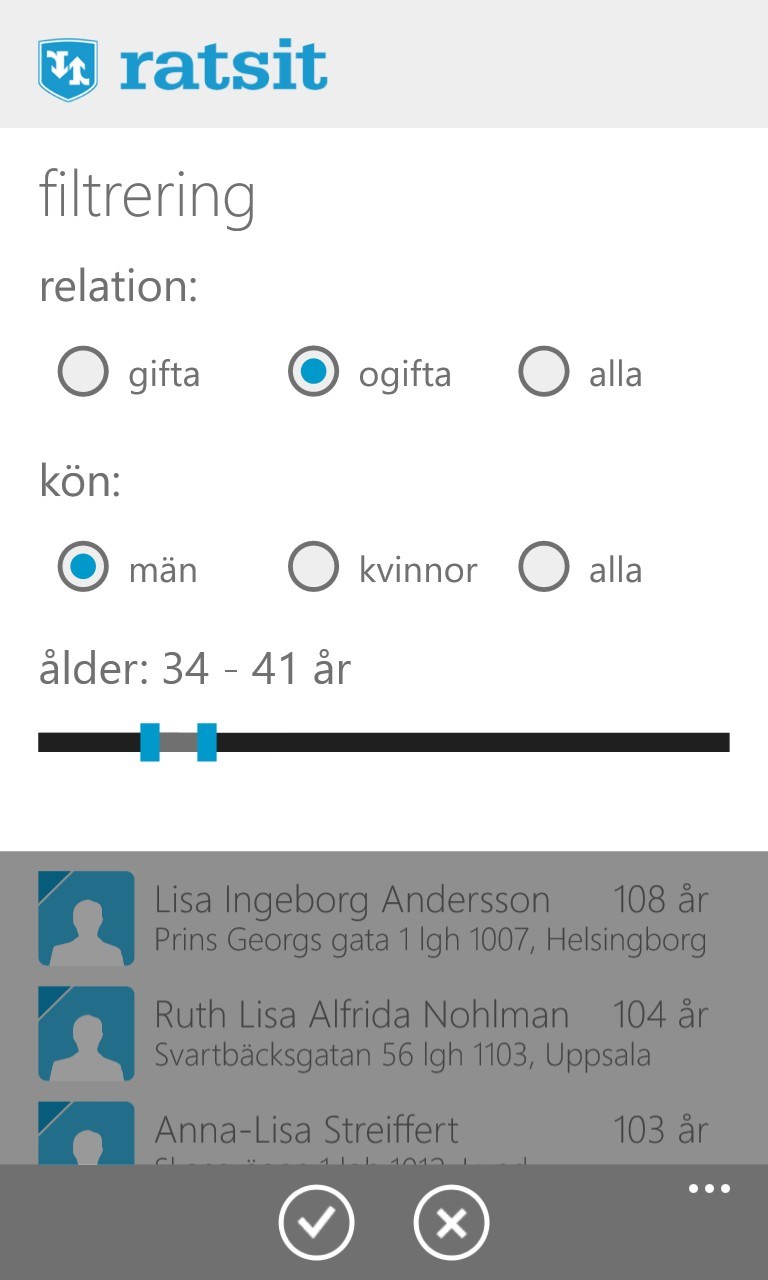
Task: Choose ogifta under relation
Action: click(313, 373)
